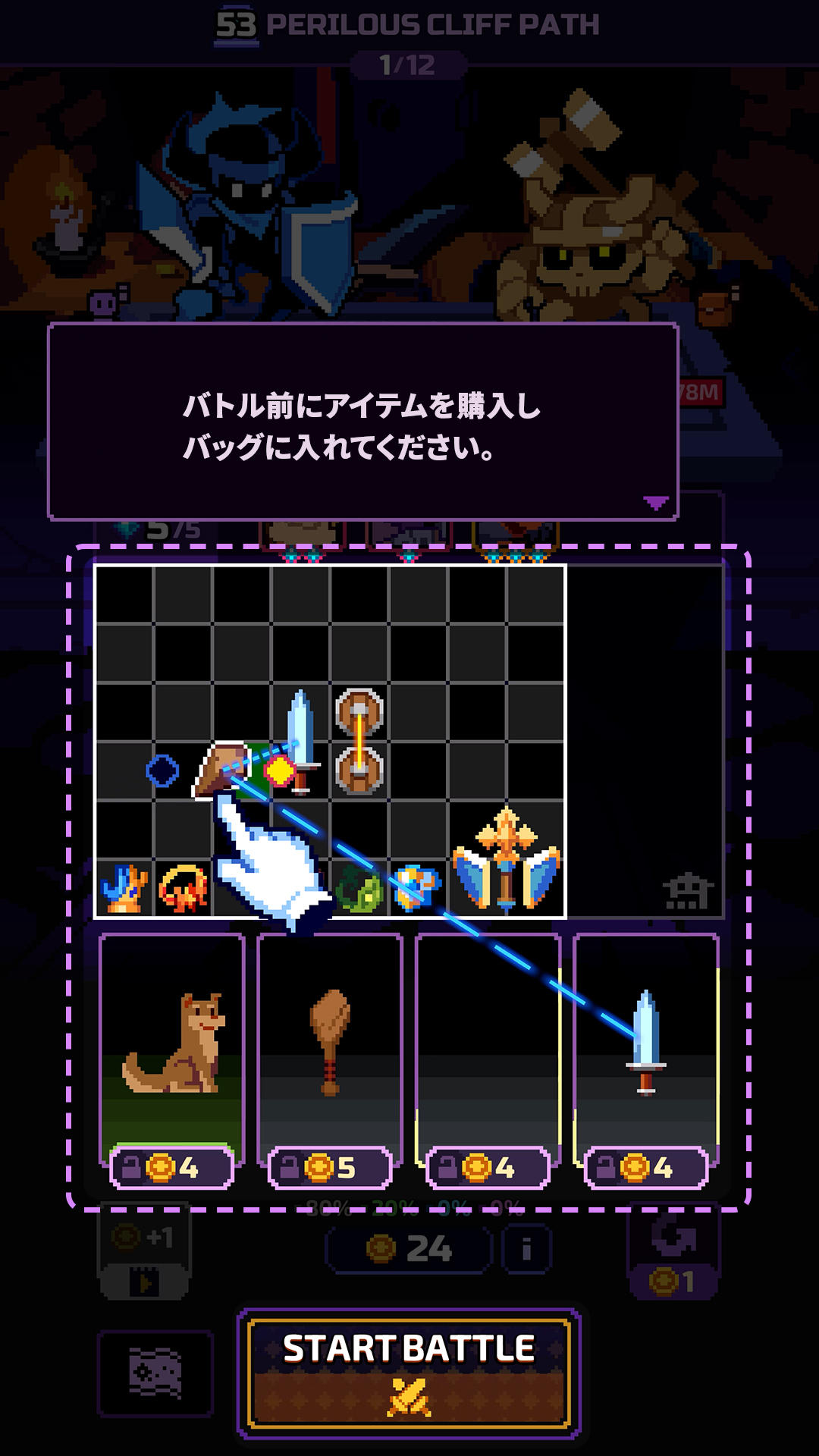Reroll shop items for 1 coin
The image size is (819, 1456).
[673, 1250]
